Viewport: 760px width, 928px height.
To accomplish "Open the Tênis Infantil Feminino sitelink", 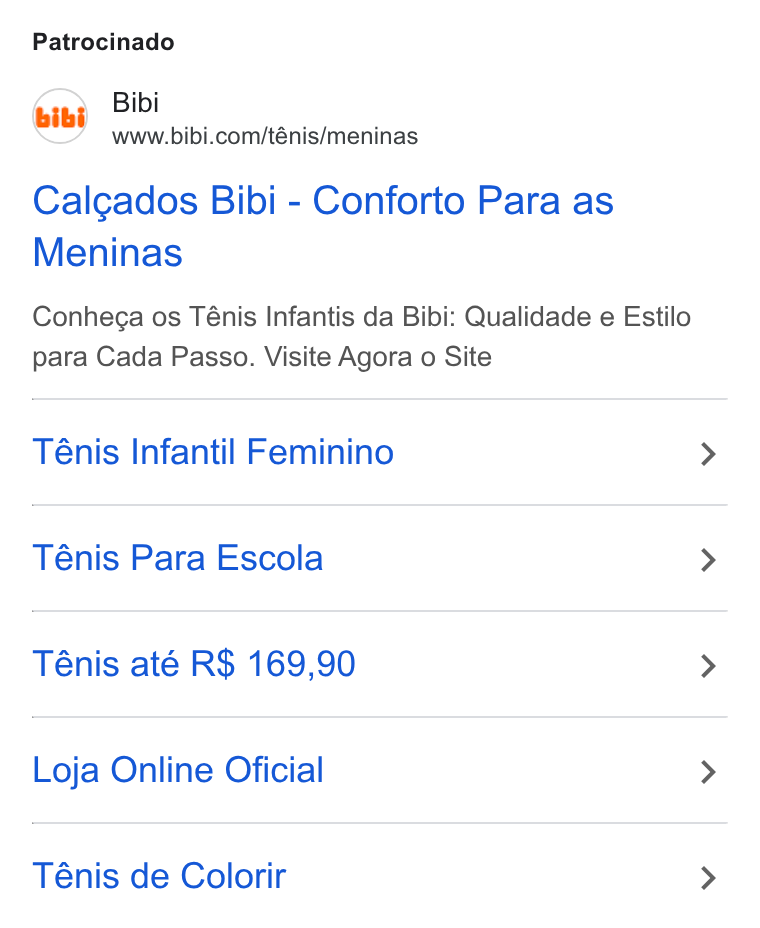I will (x=379, y=453).
